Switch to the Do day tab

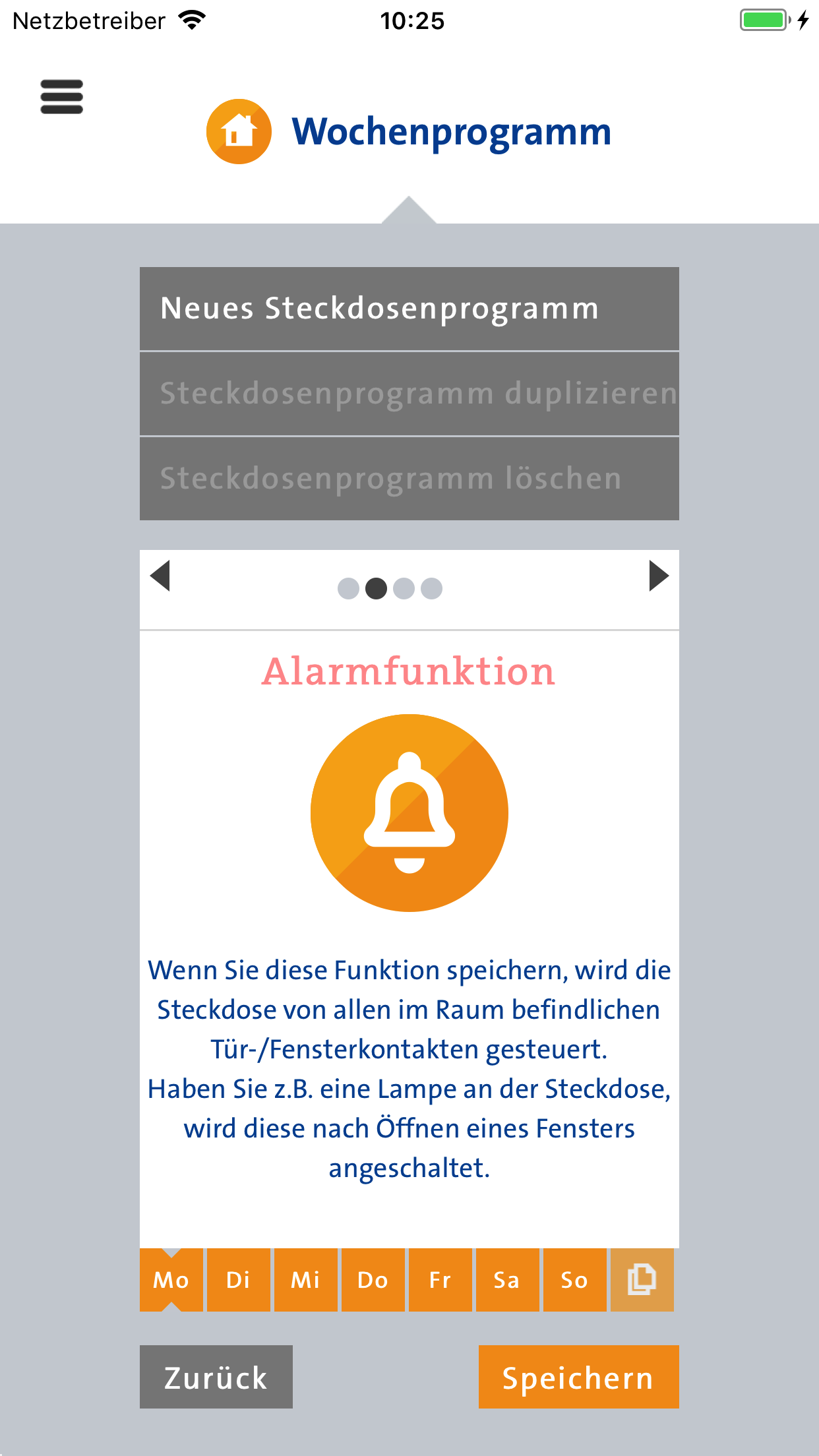(373, 1280)
